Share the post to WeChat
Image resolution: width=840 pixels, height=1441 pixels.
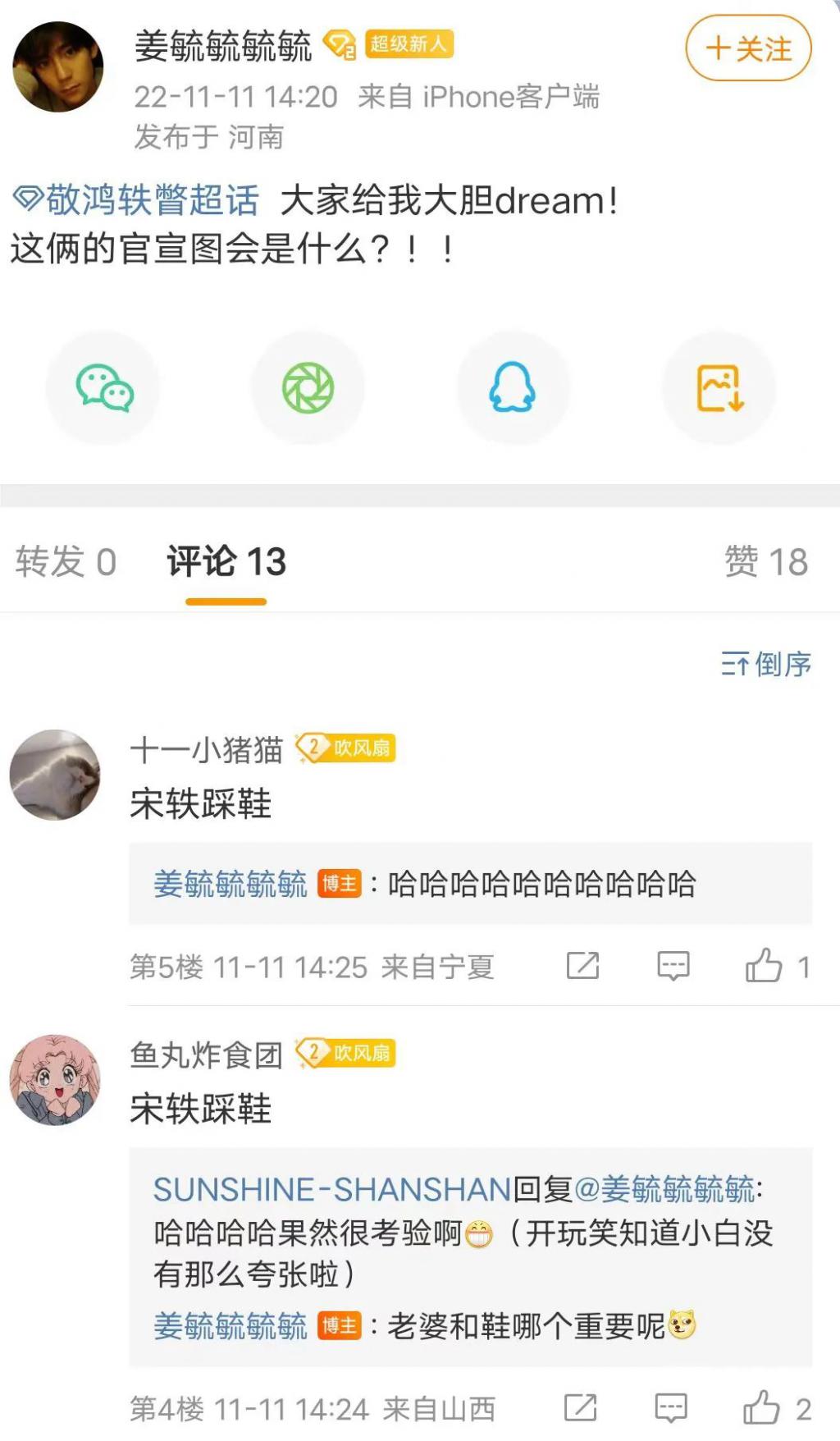(x=104, y=388)
